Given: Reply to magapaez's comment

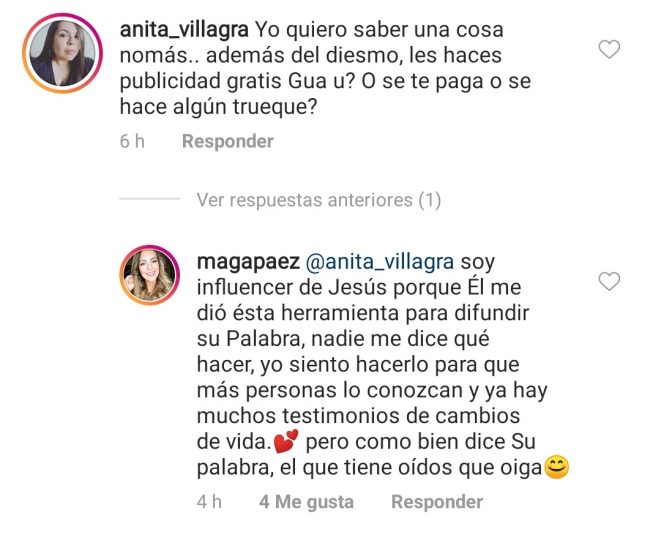Looking at the screenshot, I should 437,502.
